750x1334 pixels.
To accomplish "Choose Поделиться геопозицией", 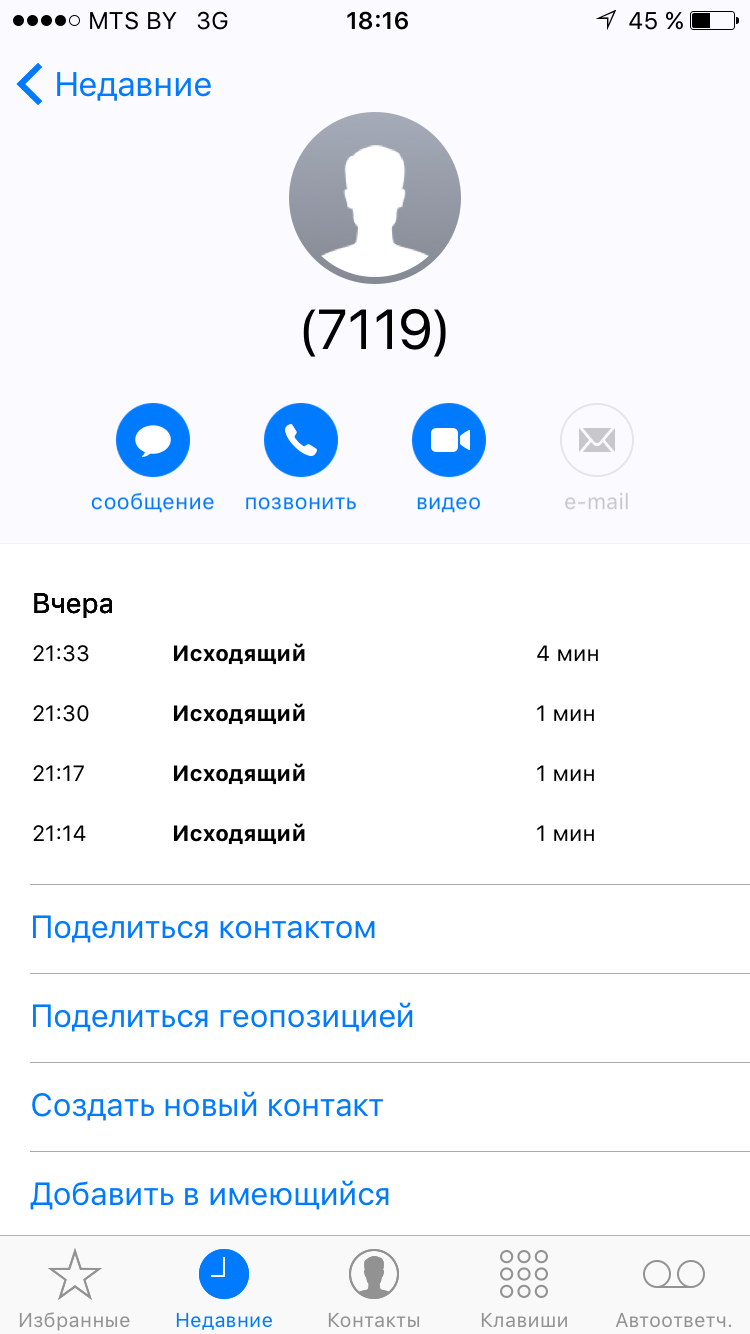I will (390, 1017).
